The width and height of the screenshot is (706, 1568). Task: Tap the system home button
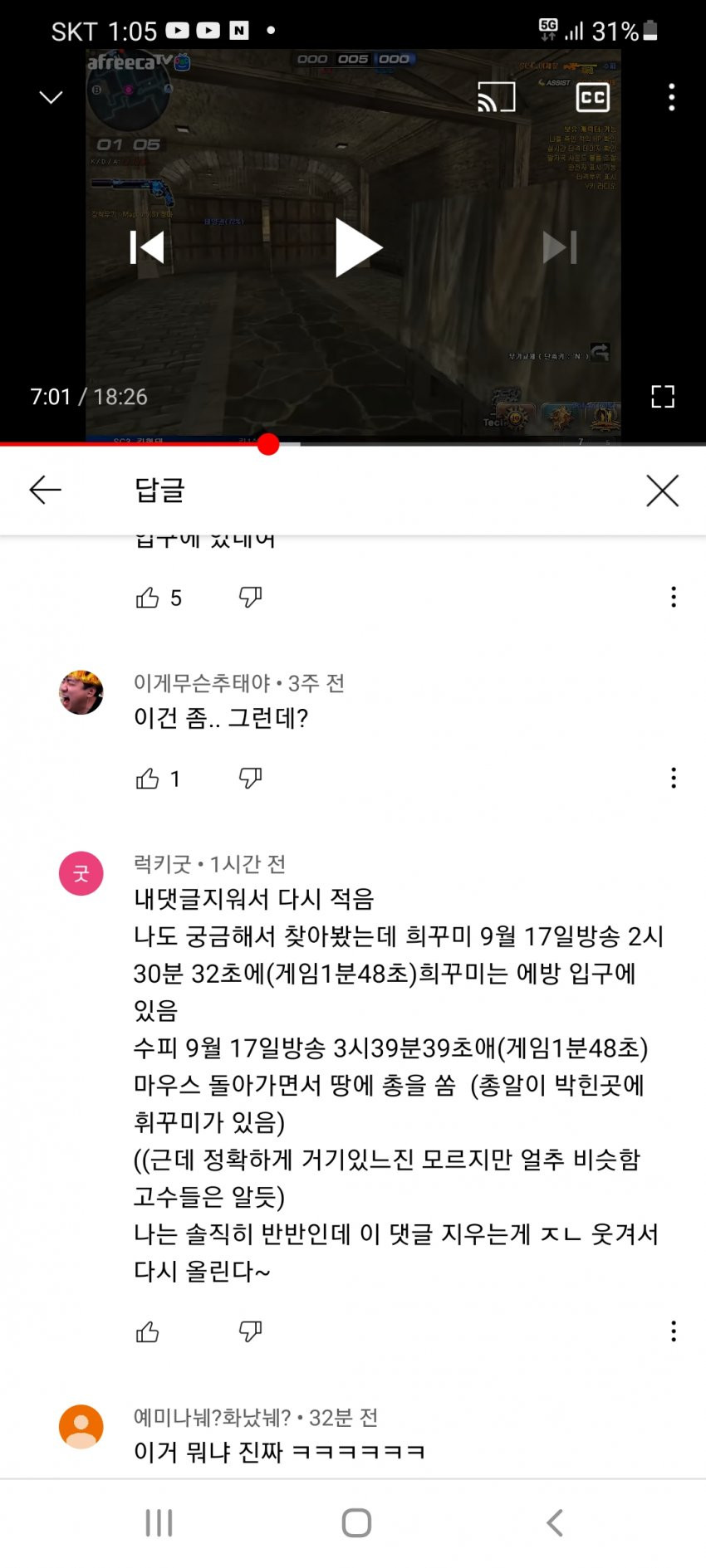[x=356, y=1522]
